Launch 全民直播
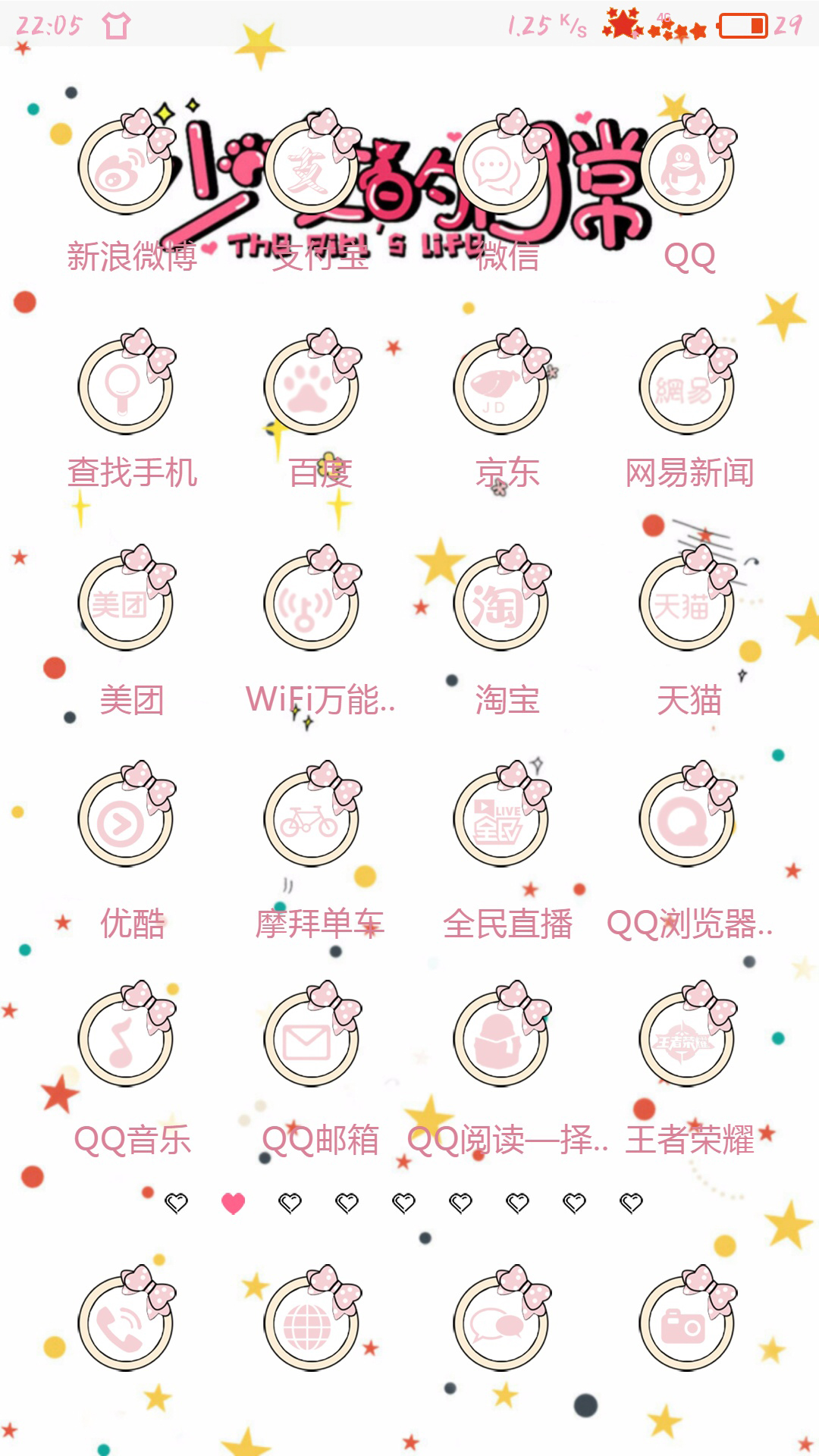The image size is (819, 1456). [x=500, y=819]
